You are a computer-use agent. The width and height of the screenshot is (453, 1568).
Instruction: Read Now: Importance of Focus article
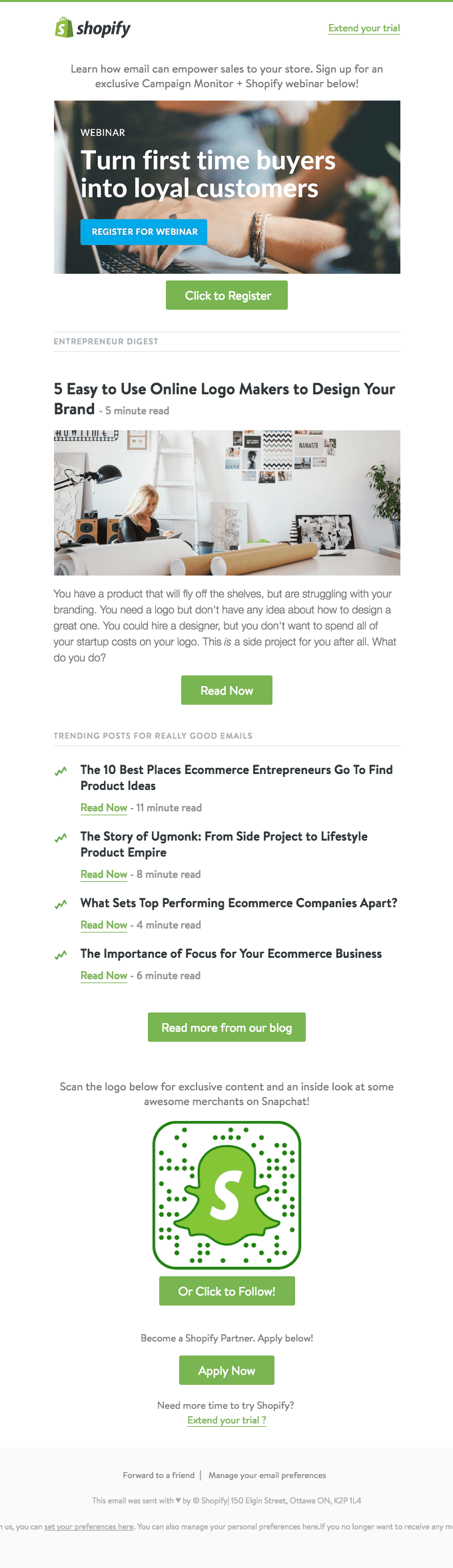[104, 975]
